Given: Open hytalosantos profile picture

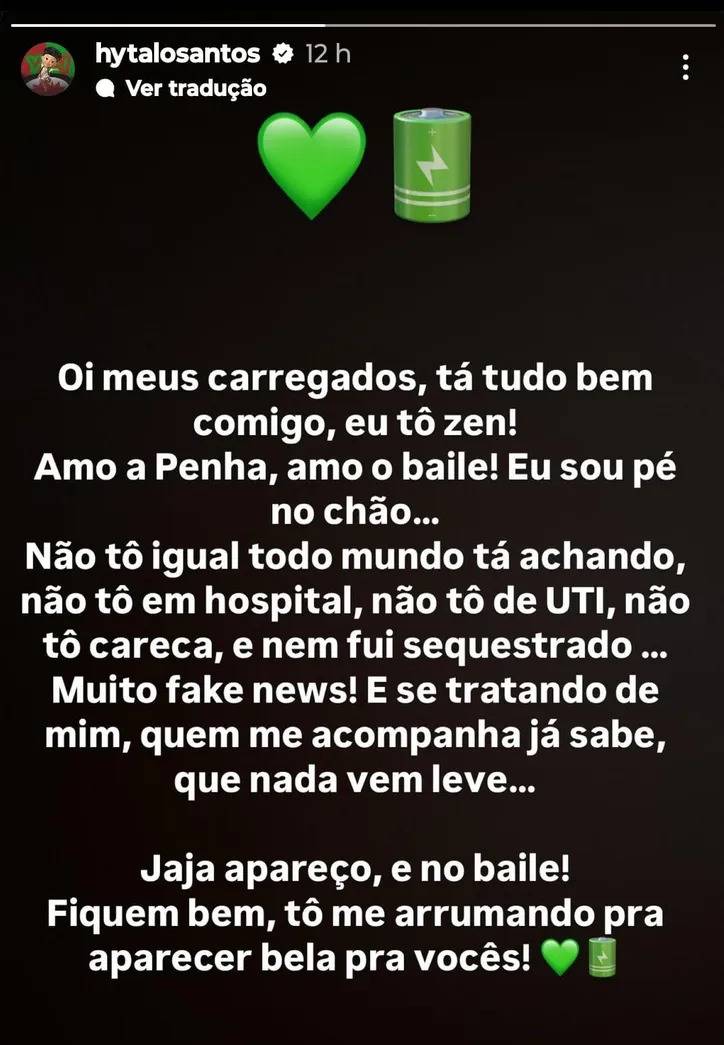Looking at the screenshot, I should click(x=48, y=68).
